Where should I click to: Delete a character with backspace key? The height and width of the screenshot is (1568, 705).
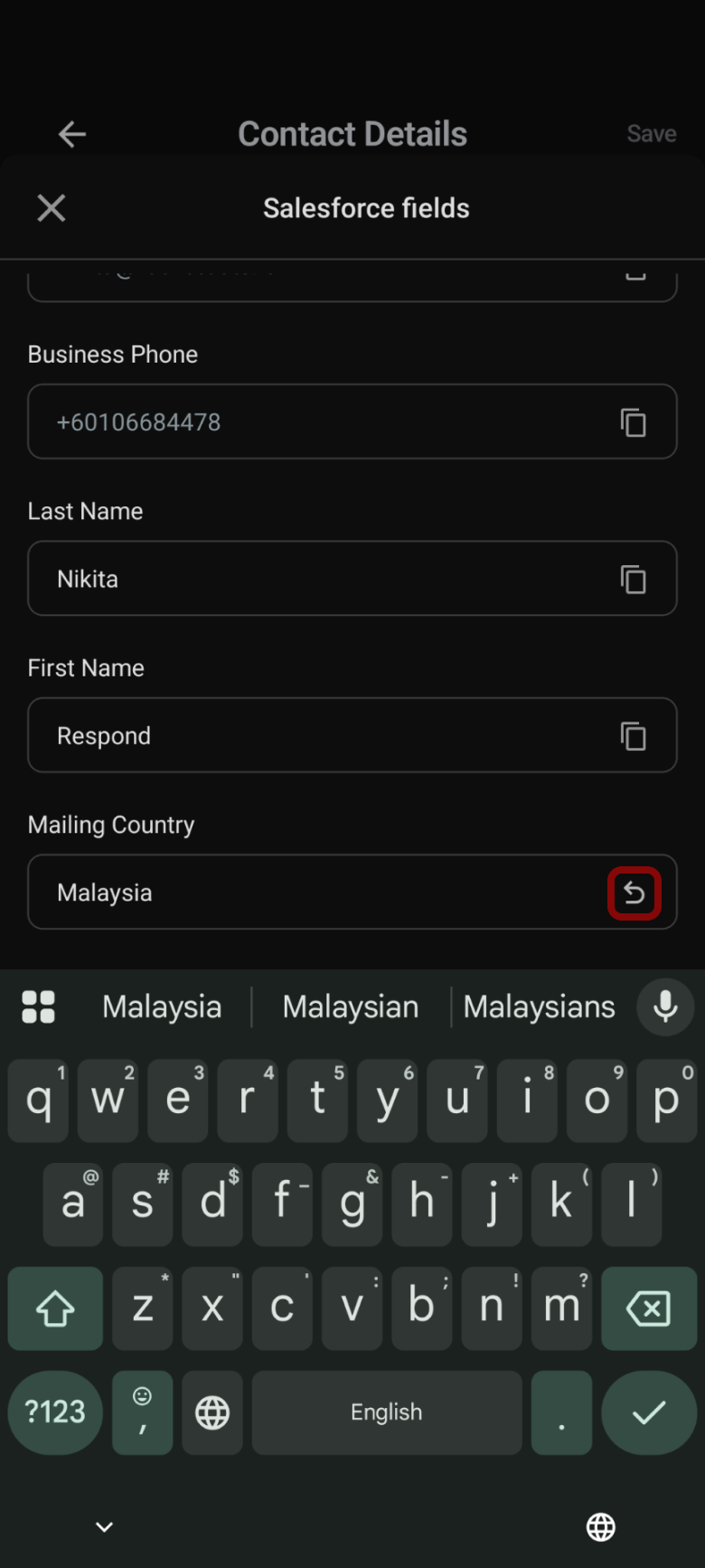tap(648, 1308)
